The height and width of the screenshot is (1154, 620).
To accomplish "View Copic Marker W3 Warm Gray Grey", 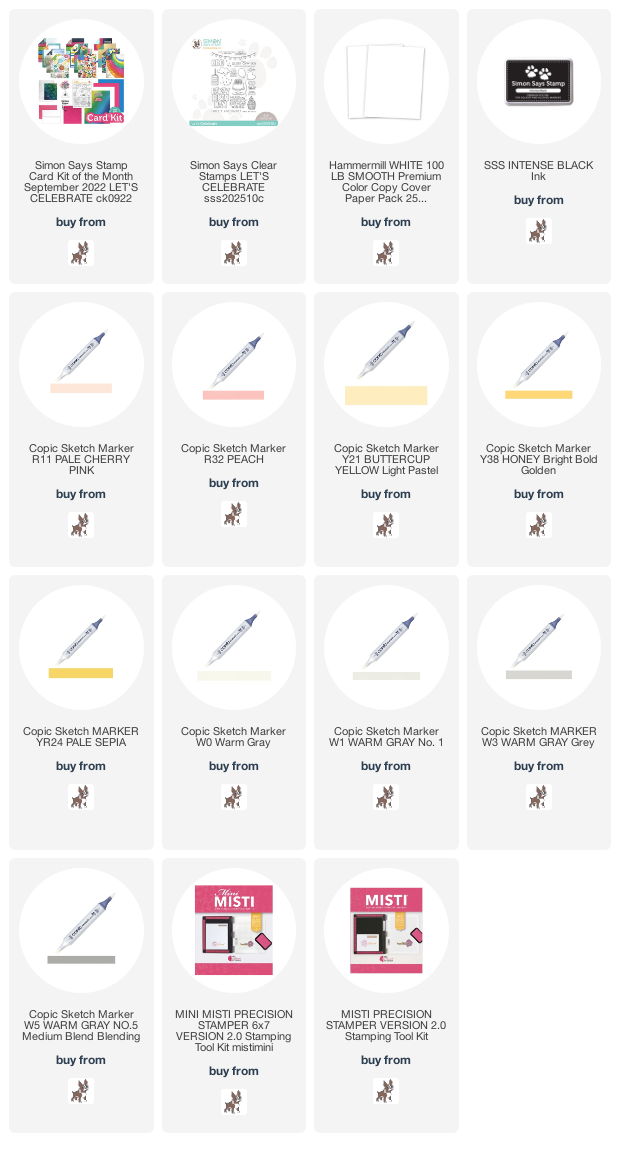I will [x=538, y=647].
